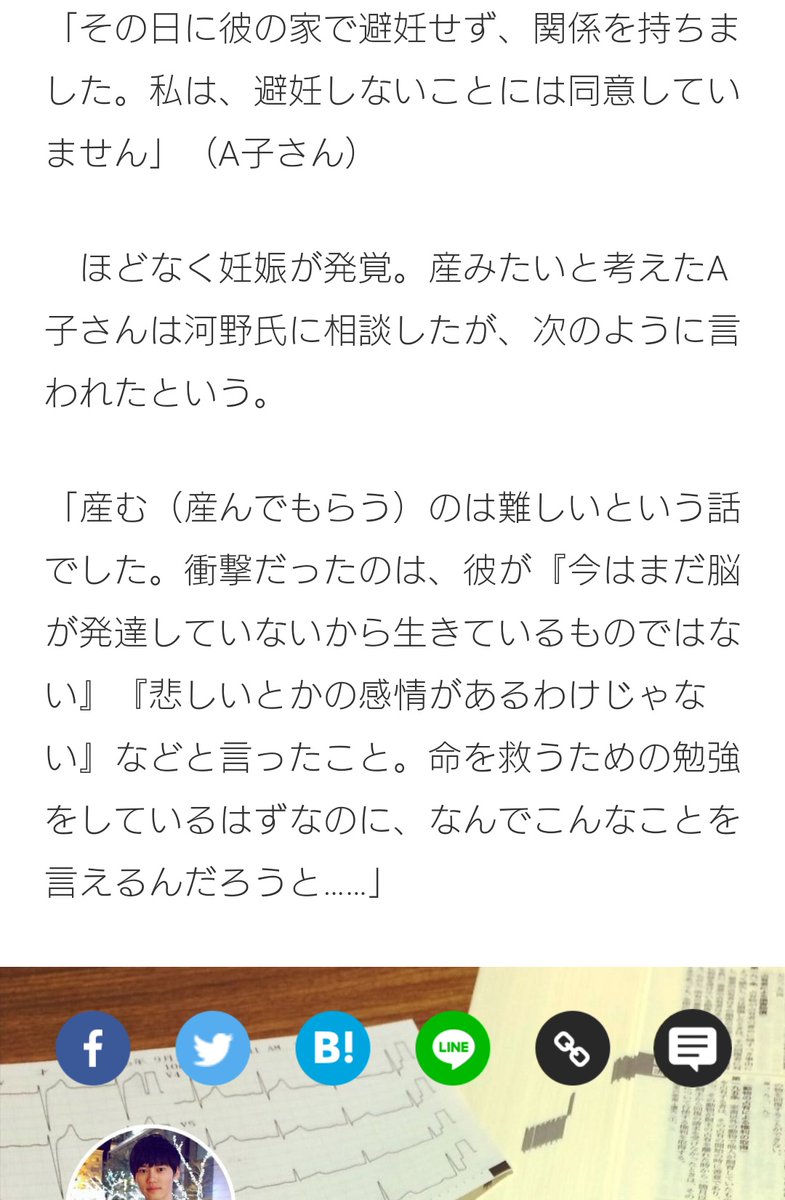
Task: Copy the article link
Action: (x=573, y=1048)
